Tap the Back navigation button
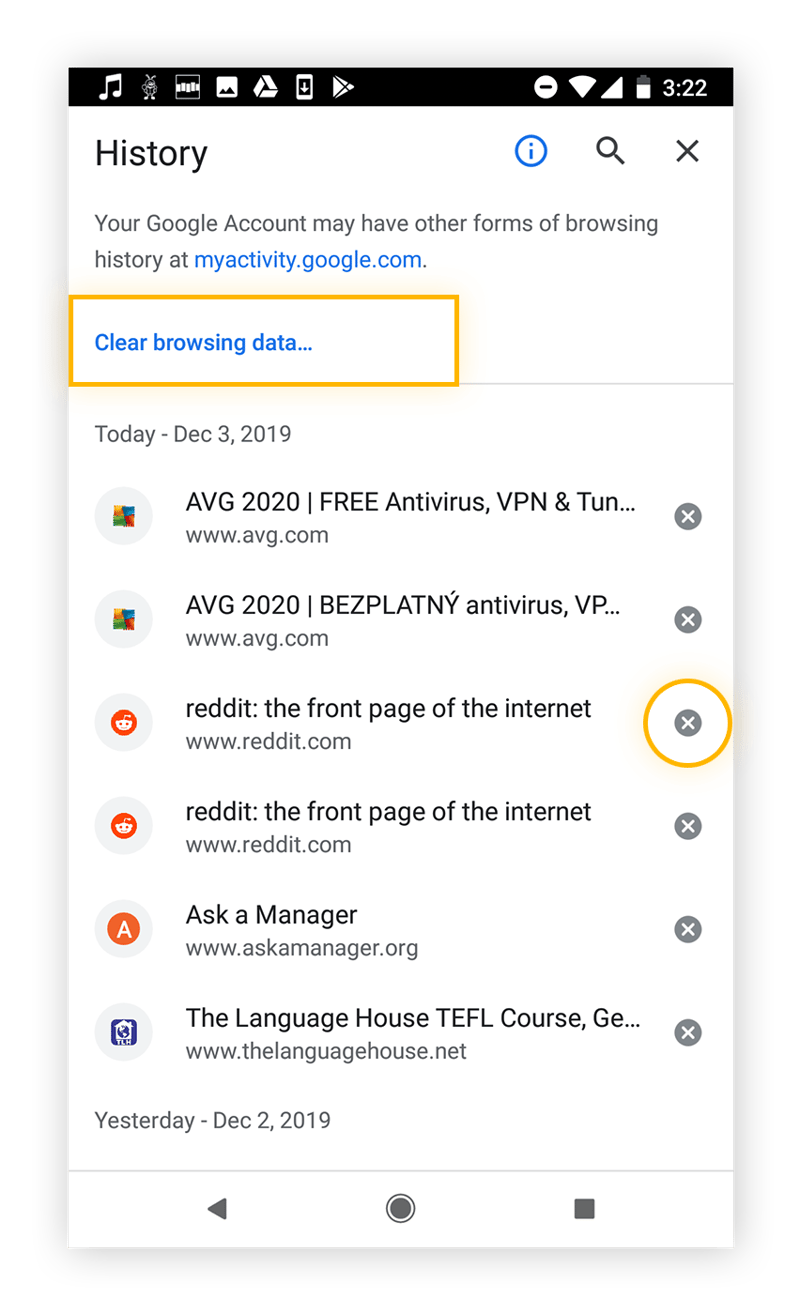Image resolution: width=800 pixels, height=1314 pixels. coord(218,1208)
